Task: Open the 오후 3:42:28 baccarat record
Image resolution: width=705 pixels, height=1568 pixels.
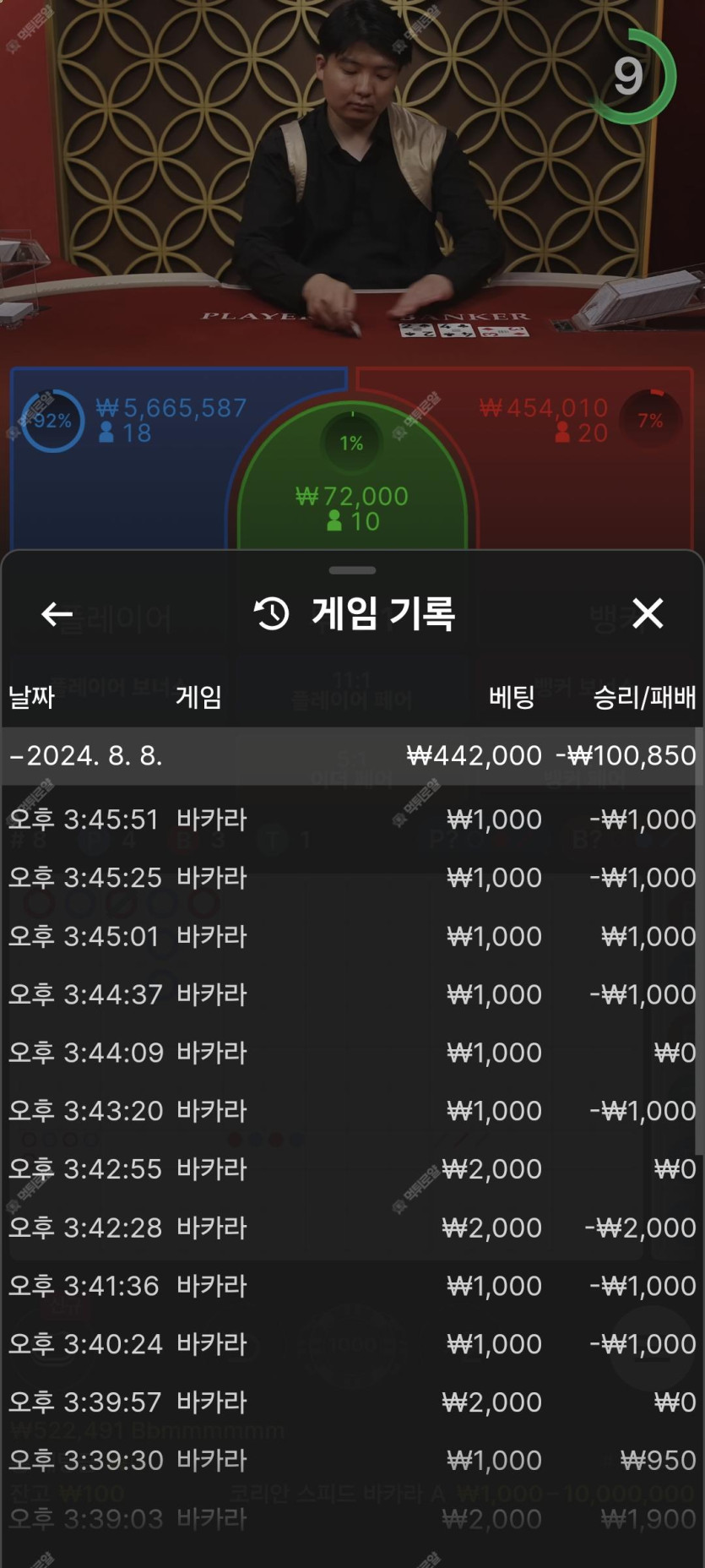Action: 351,1228
